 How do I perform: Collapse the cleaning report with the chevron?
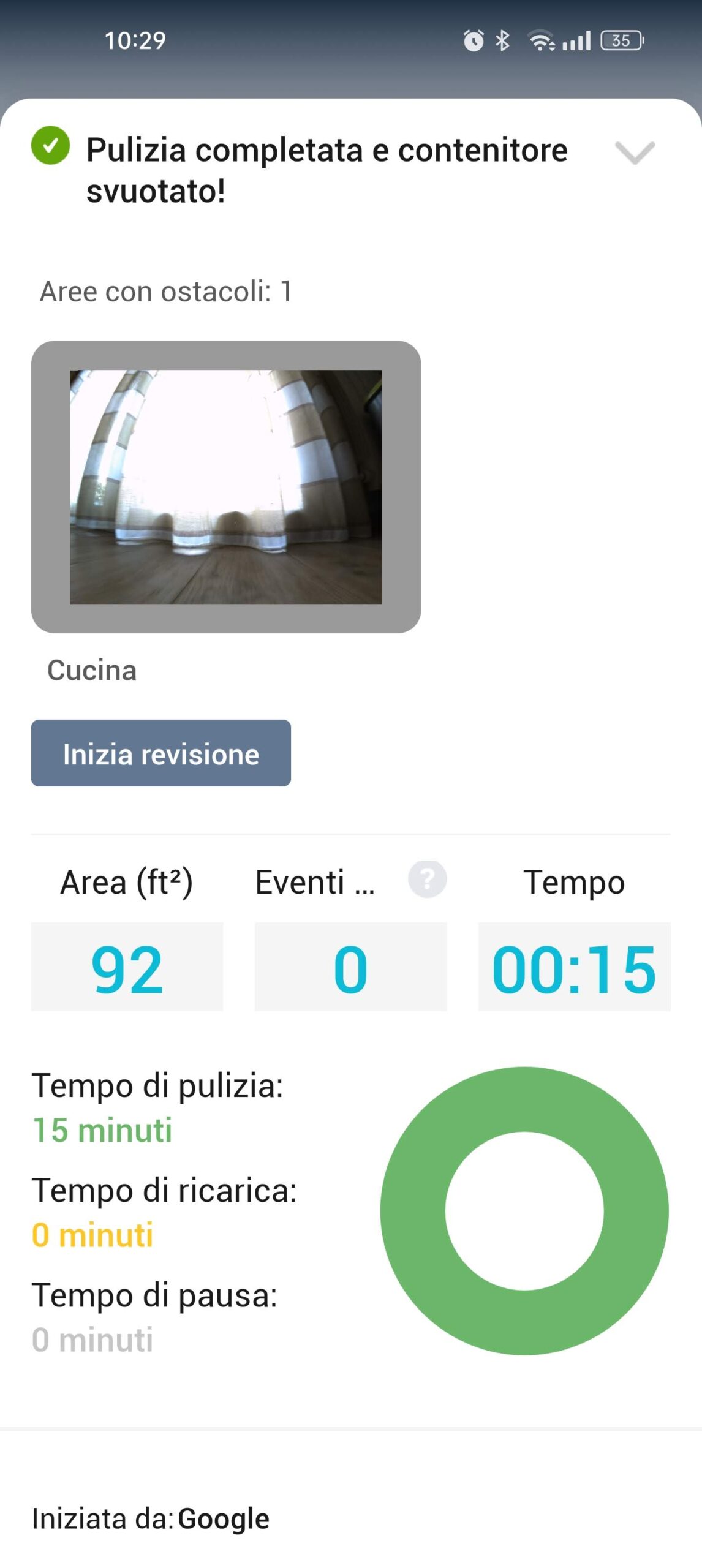click(x=635, y=153)
